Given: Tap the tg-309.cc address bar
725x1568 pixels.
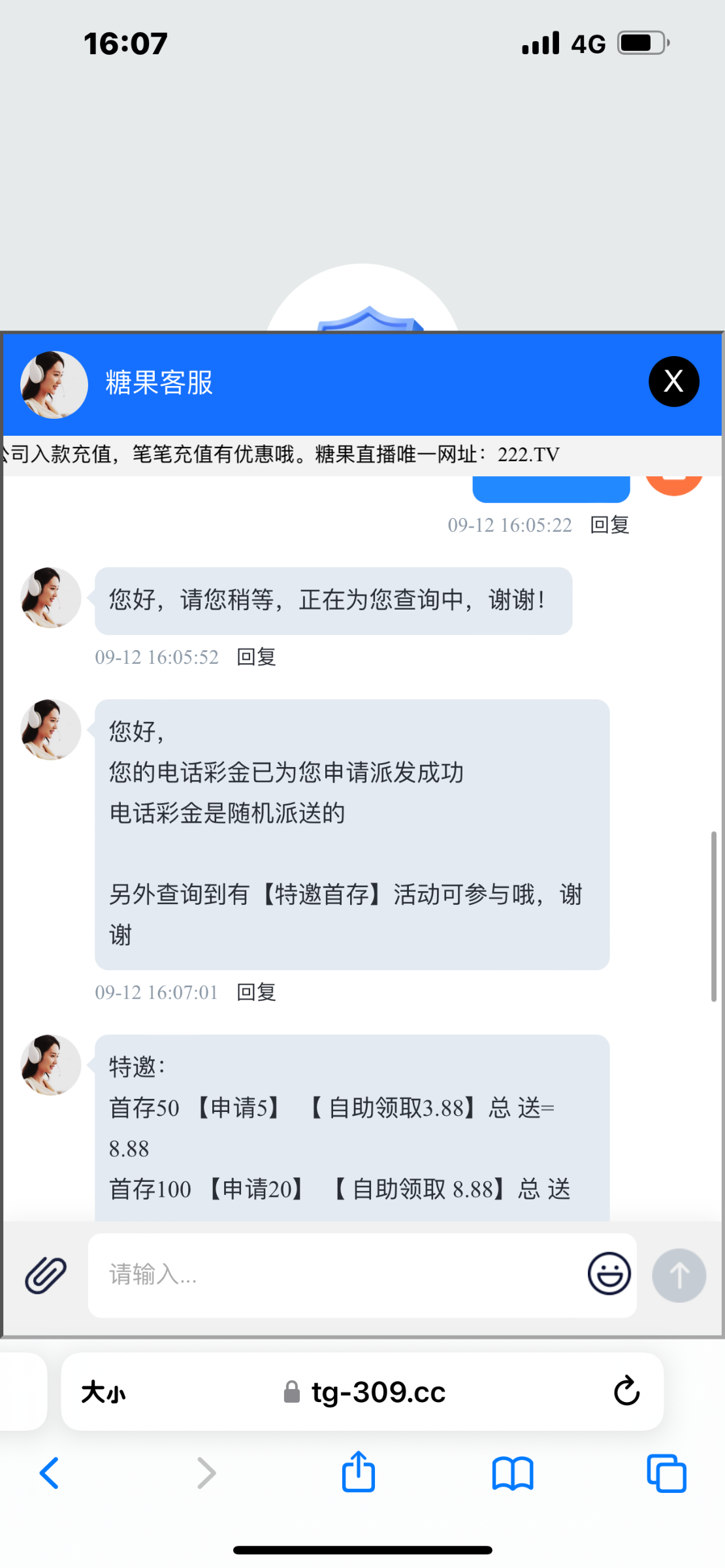Looking at the screenshot, I should tap(378, 1392).
